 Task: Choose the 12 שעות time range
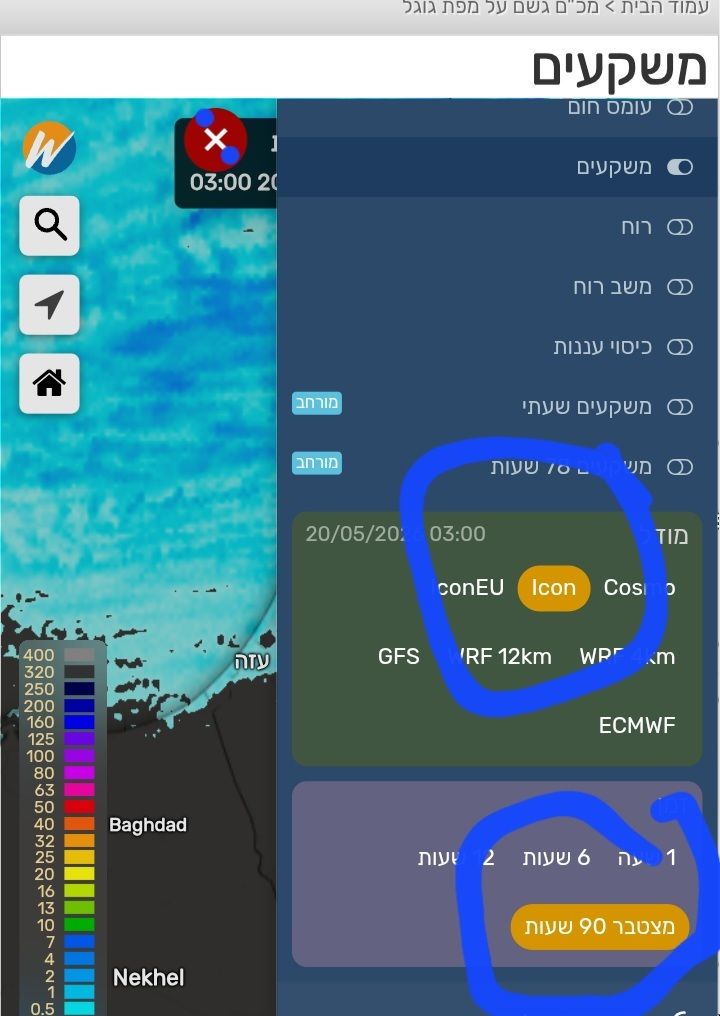(456, 857)
